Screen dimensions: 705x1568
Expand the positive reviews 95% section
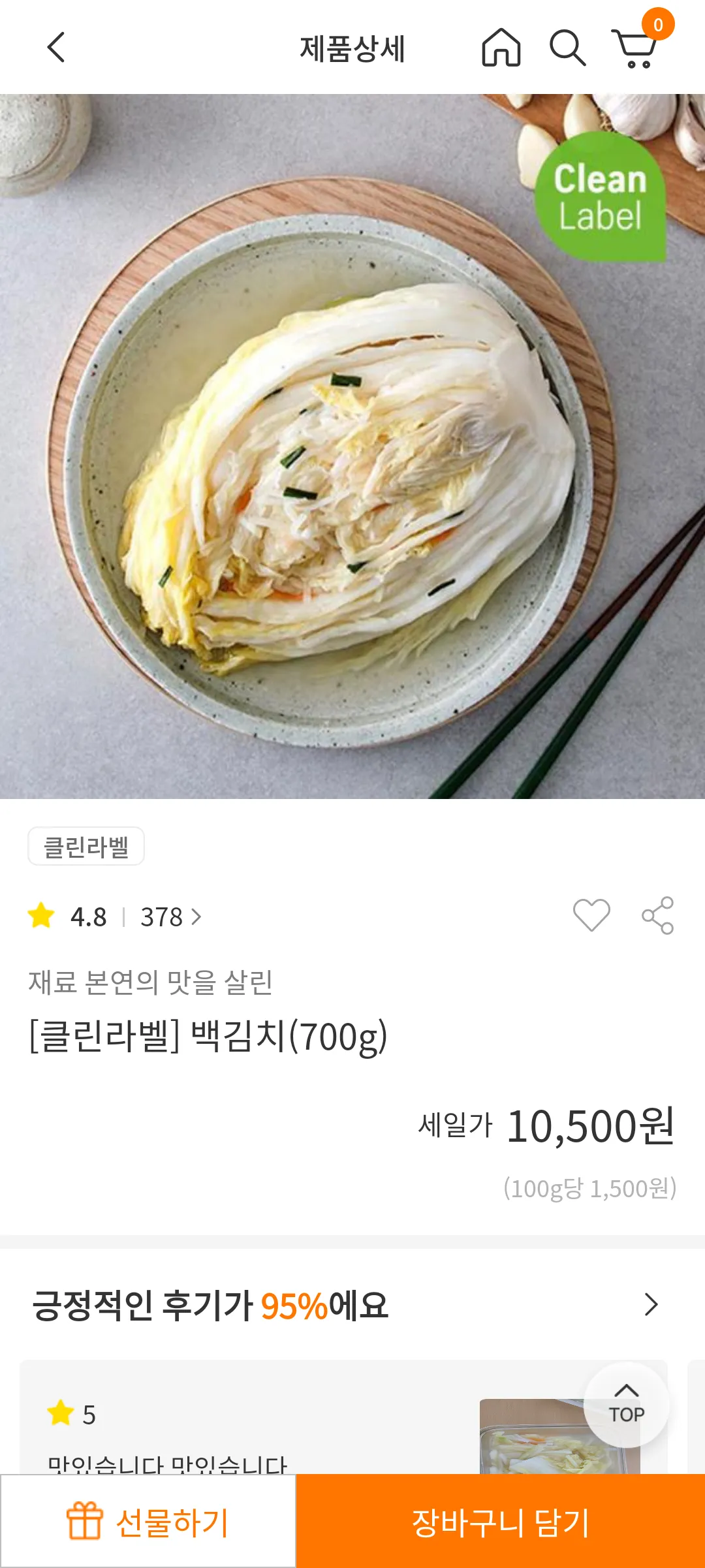click(650, 1305)
